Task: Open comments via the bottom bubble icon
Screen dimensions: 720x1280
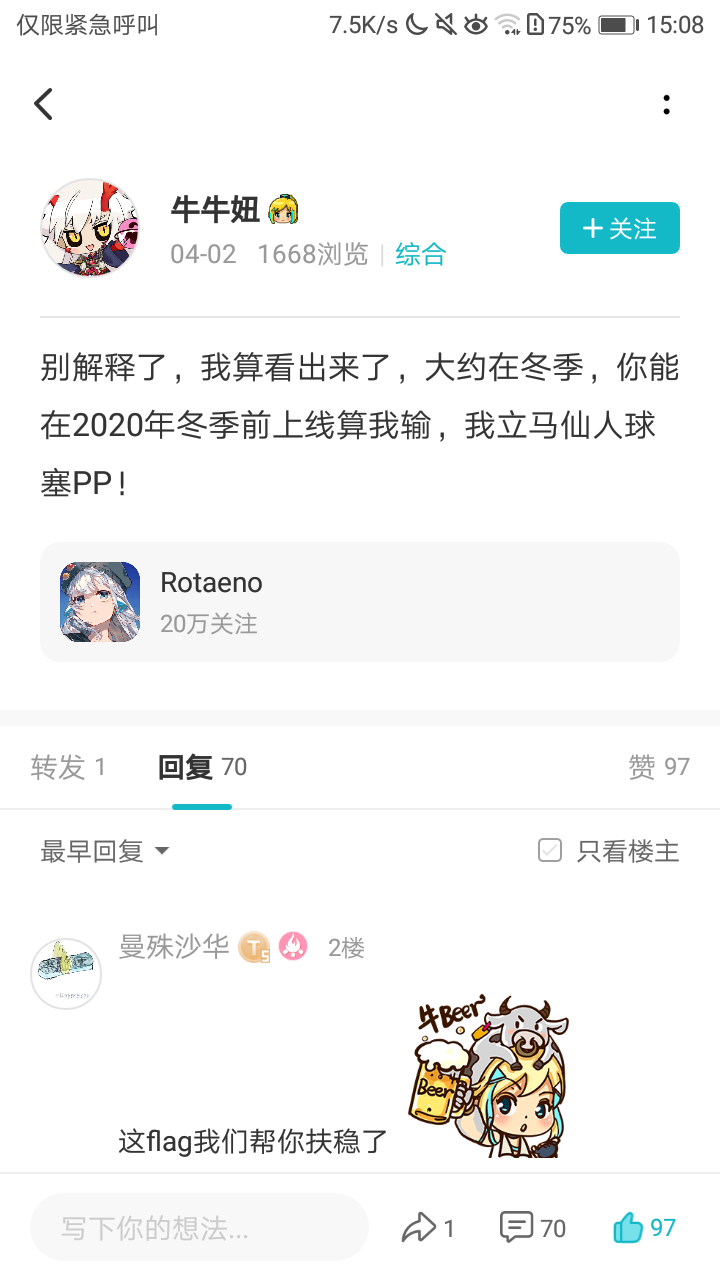Action: pyautogui.click(x=517, y=1227)
